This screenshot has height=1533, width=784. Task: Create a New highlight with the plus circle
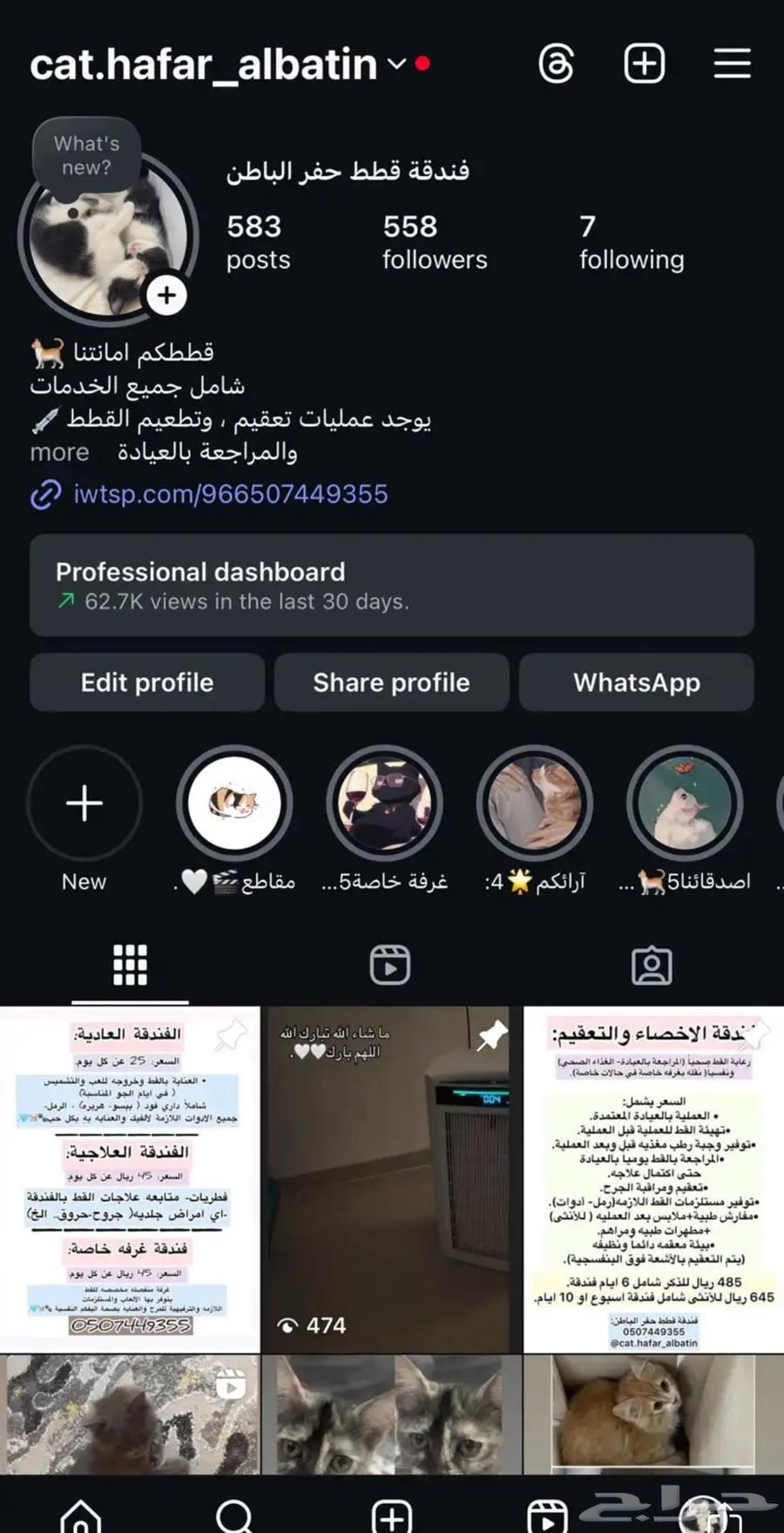(x=84, y=803)
